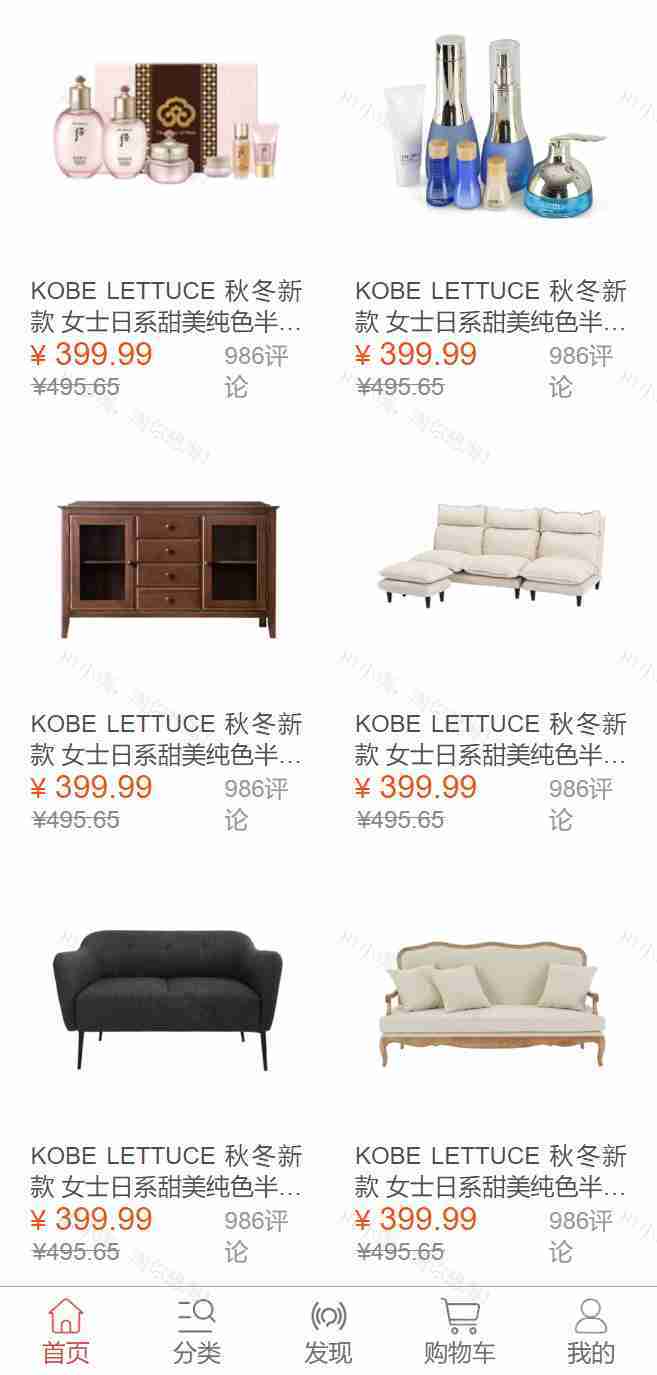Open the 购物车 shopping cart tab
The image size is (657, 1375).
(459, 1331)
